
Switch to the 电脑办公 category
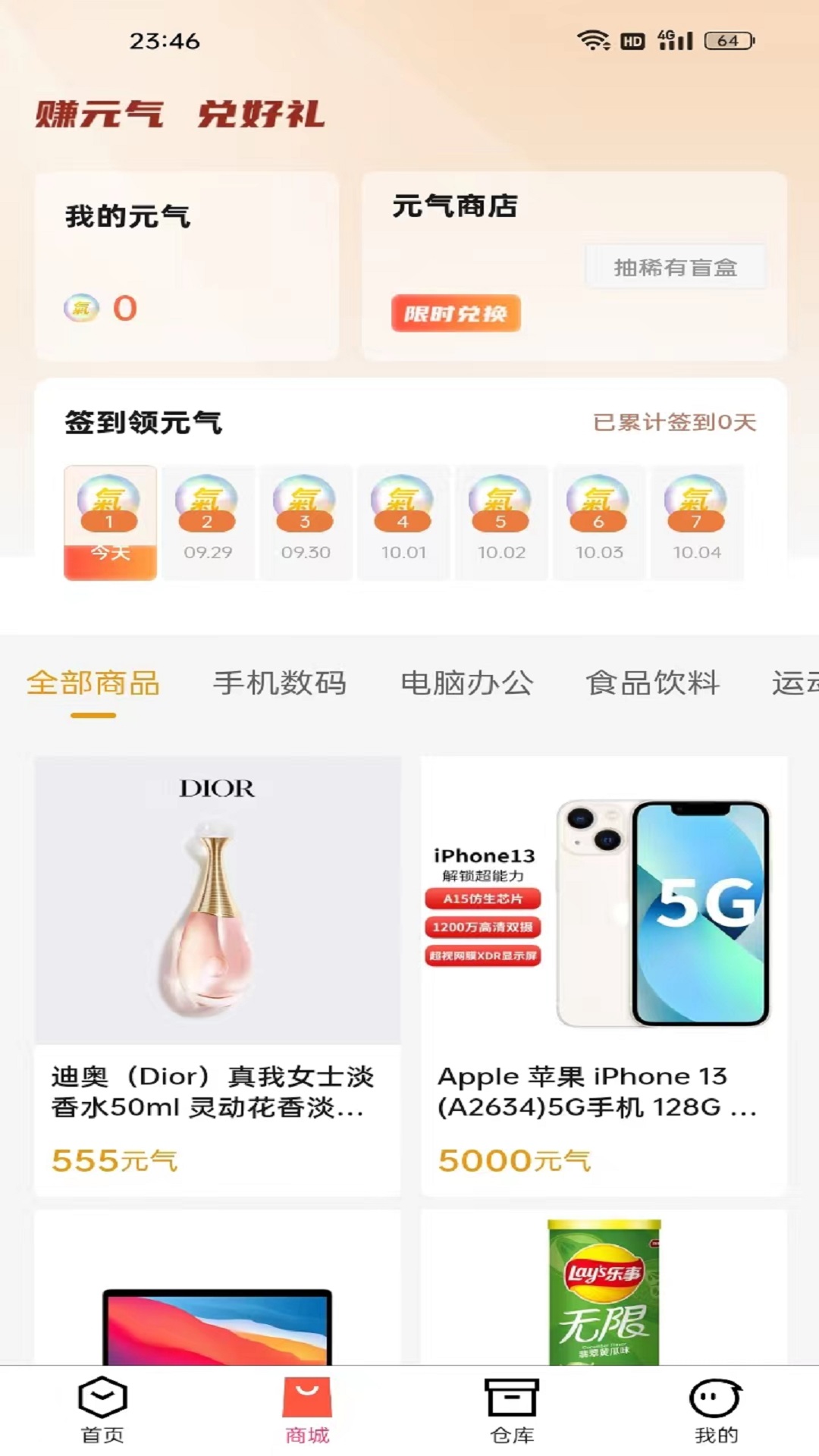[x=466, y=683]
